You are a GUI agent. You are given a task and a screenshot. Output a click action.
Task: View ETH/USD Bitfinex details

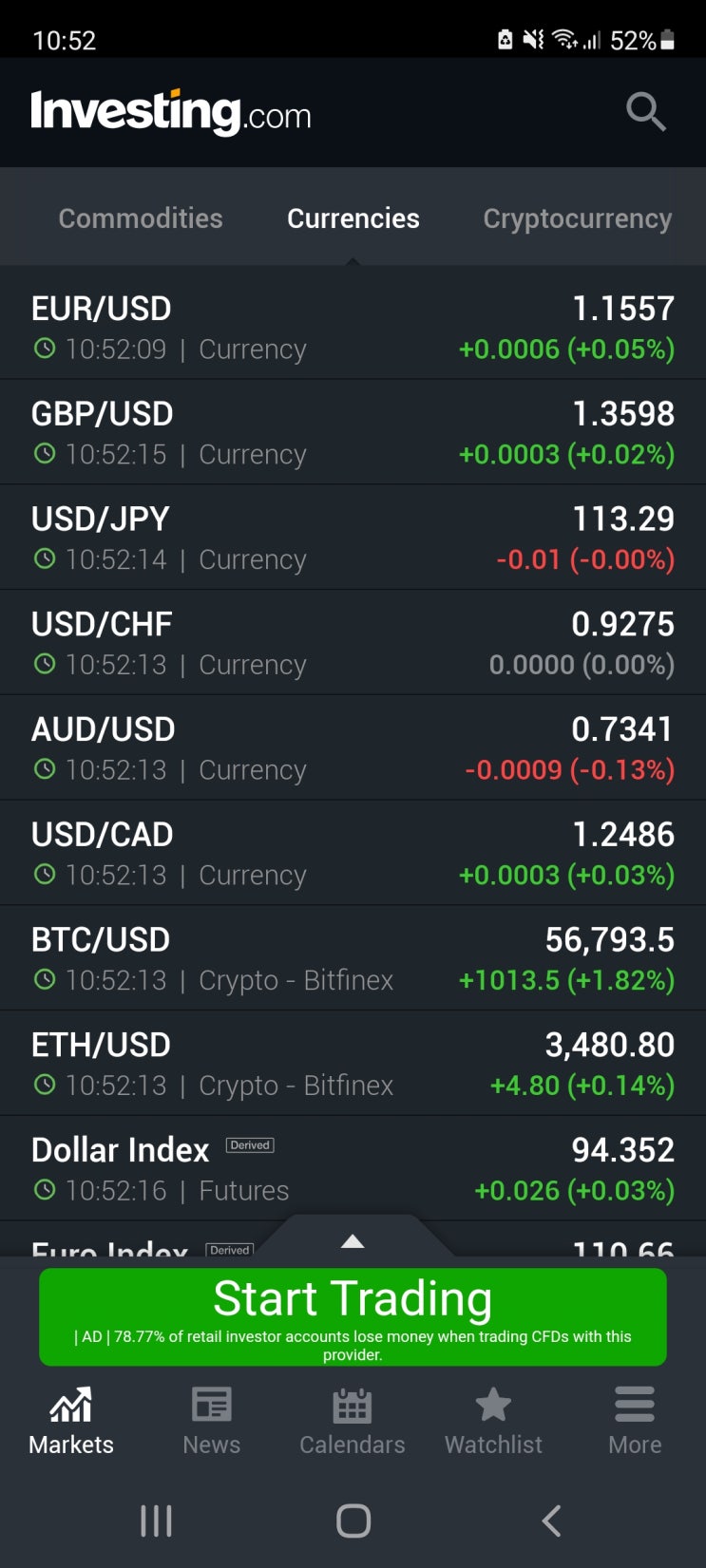[353, 1064]
